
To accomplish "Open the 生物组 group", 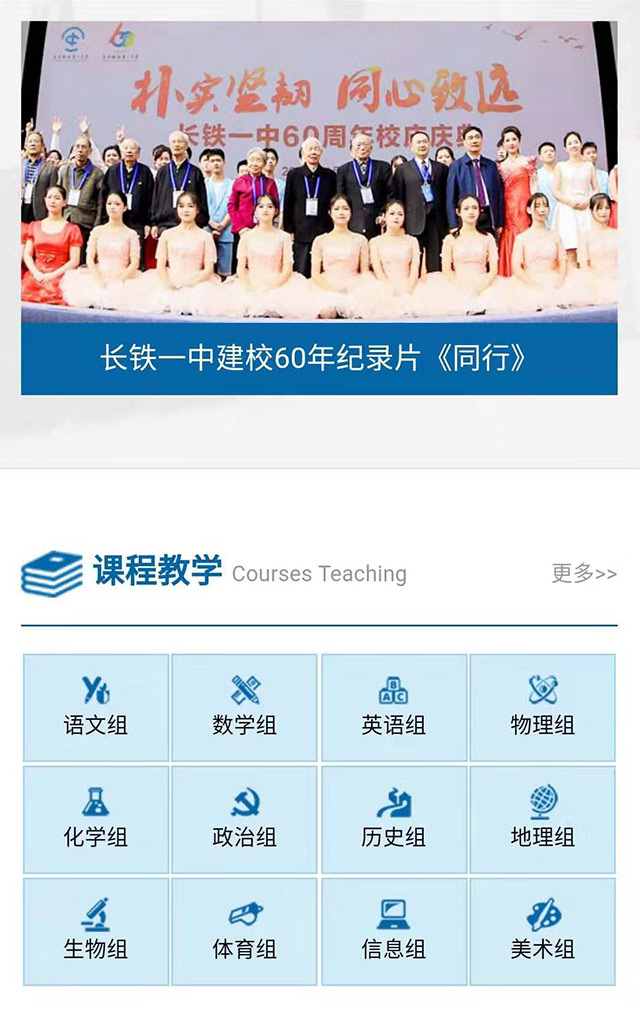I will (96, 932).
